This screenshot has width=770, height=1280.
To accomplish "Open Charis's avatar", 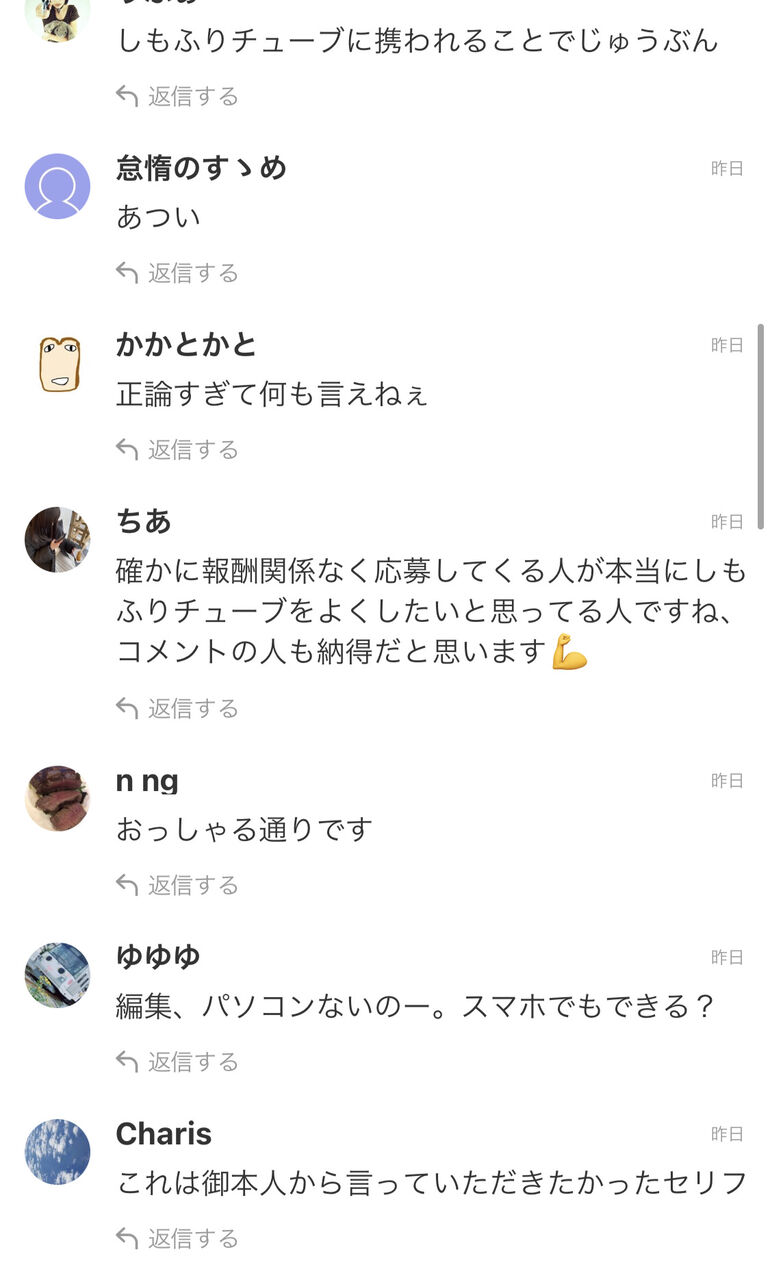I will pyautogui.click(x=57, y=1152).
